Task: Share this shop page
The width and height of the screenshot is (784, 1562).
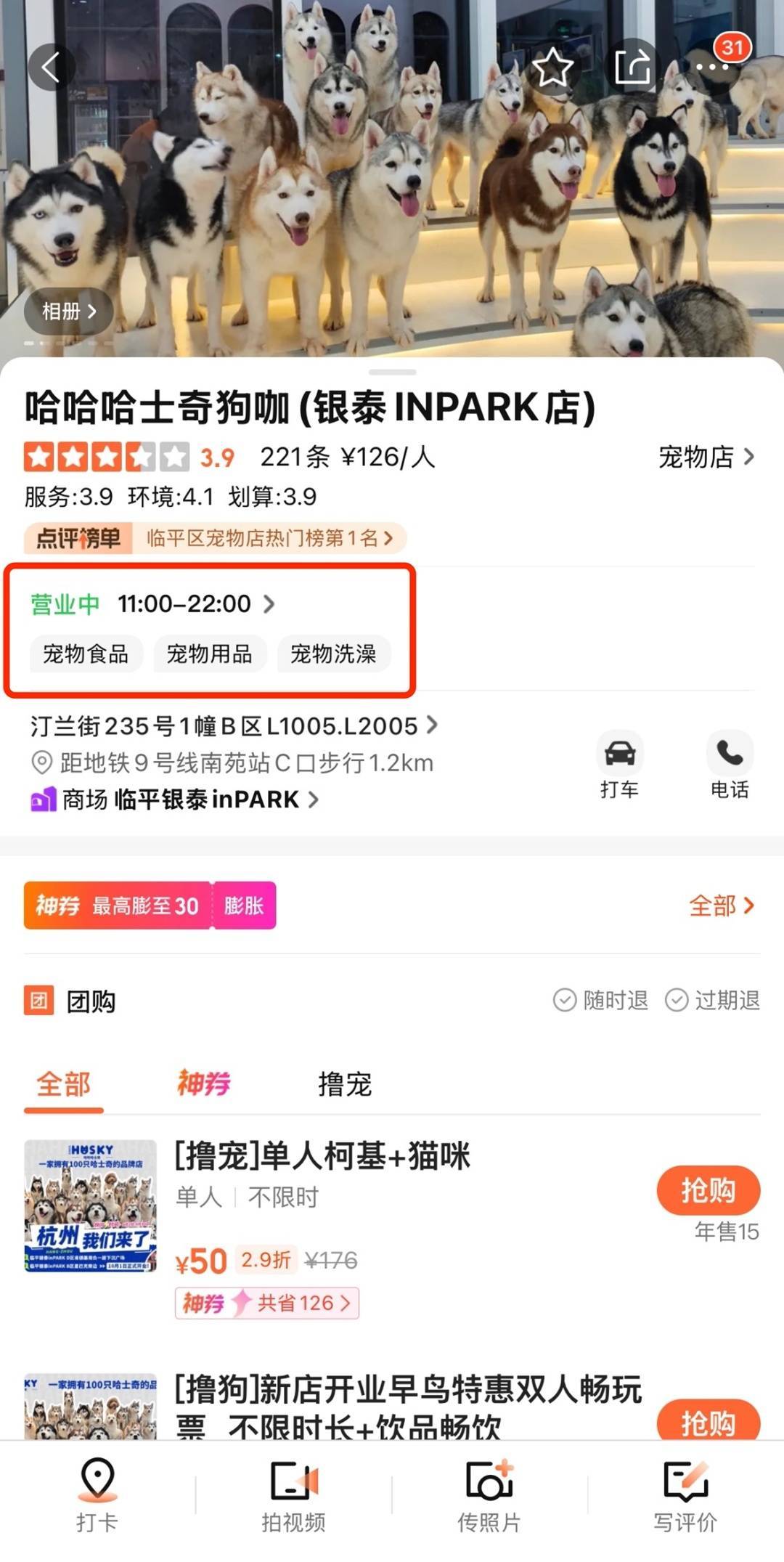Action: click(x=632, y=68)
